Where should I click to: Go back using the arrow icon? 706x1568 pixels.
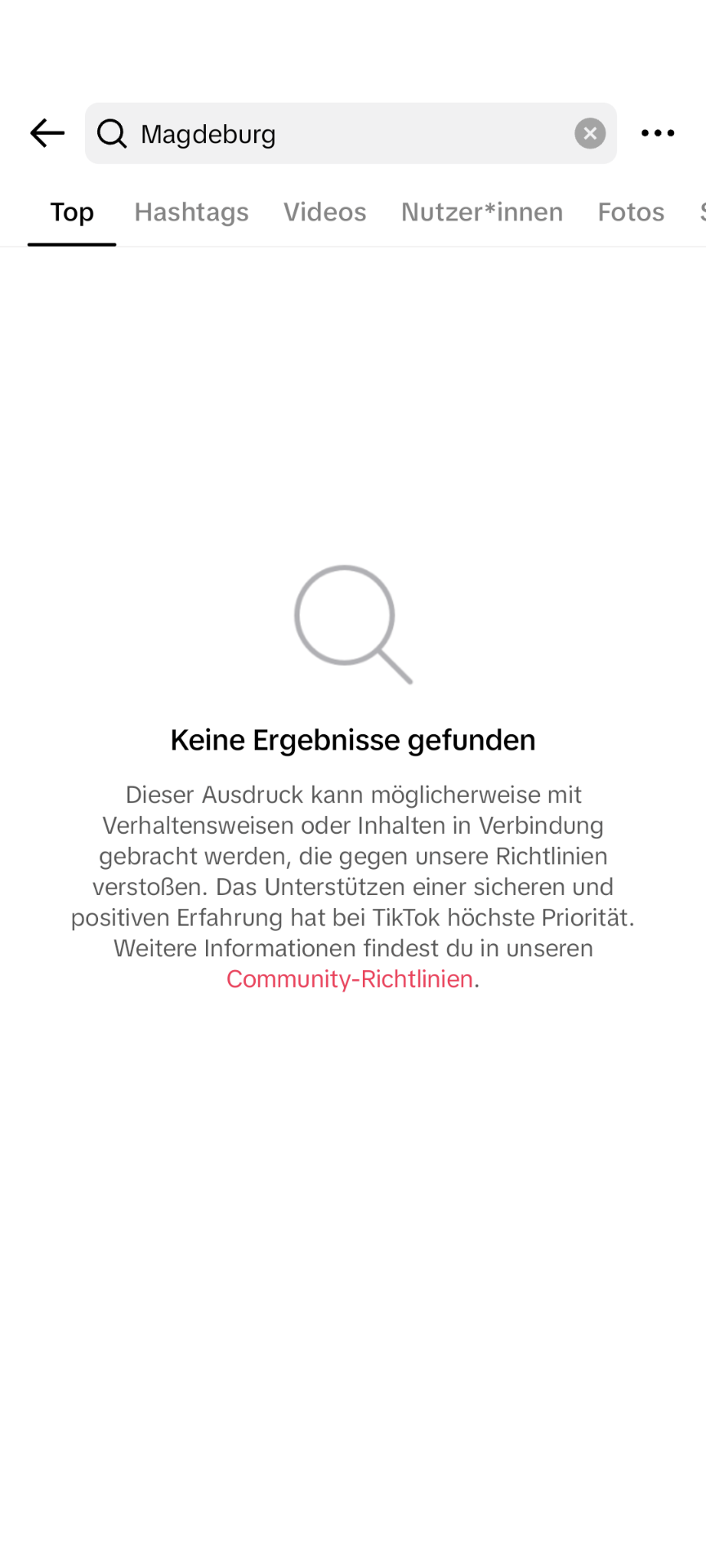[47, 133]
